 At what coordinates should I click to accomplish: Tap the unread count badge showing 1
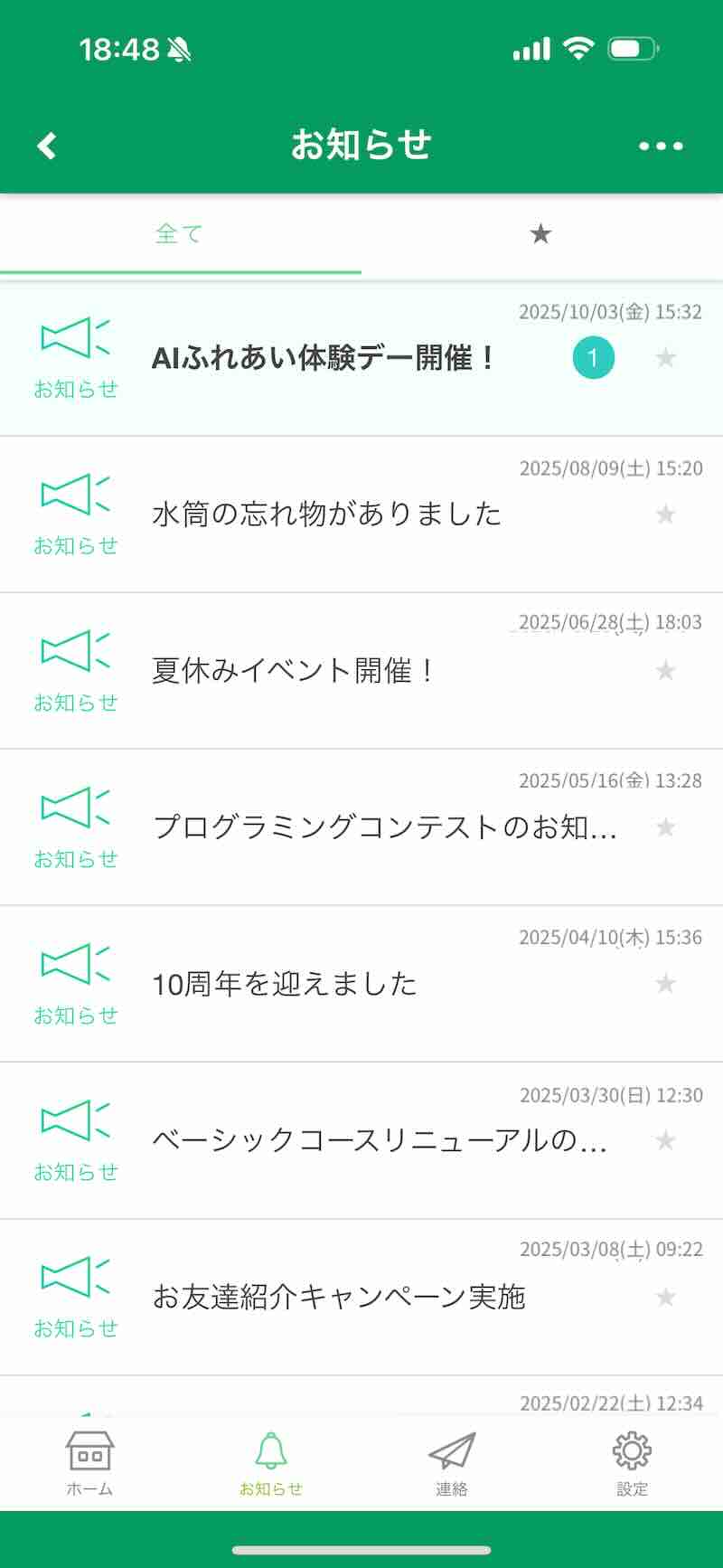[x=593, y=357]
